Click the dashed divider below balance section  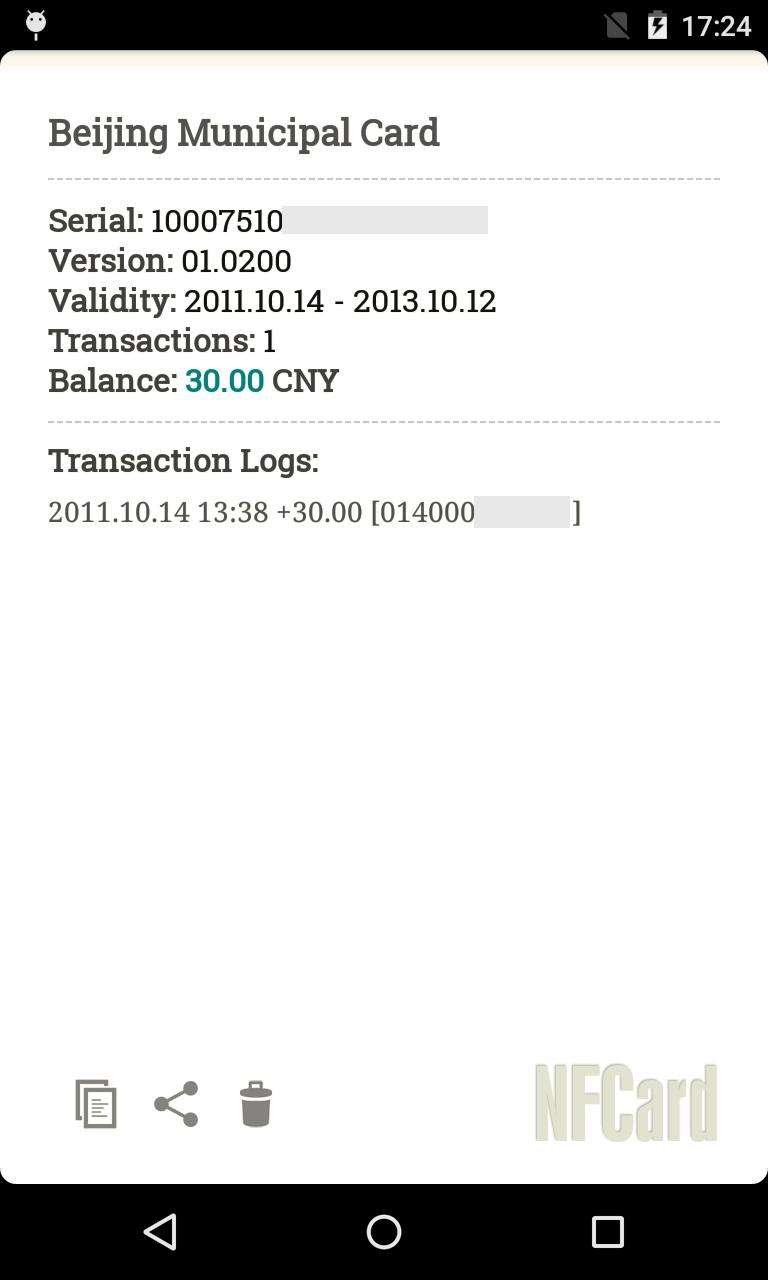coord(384,421)
